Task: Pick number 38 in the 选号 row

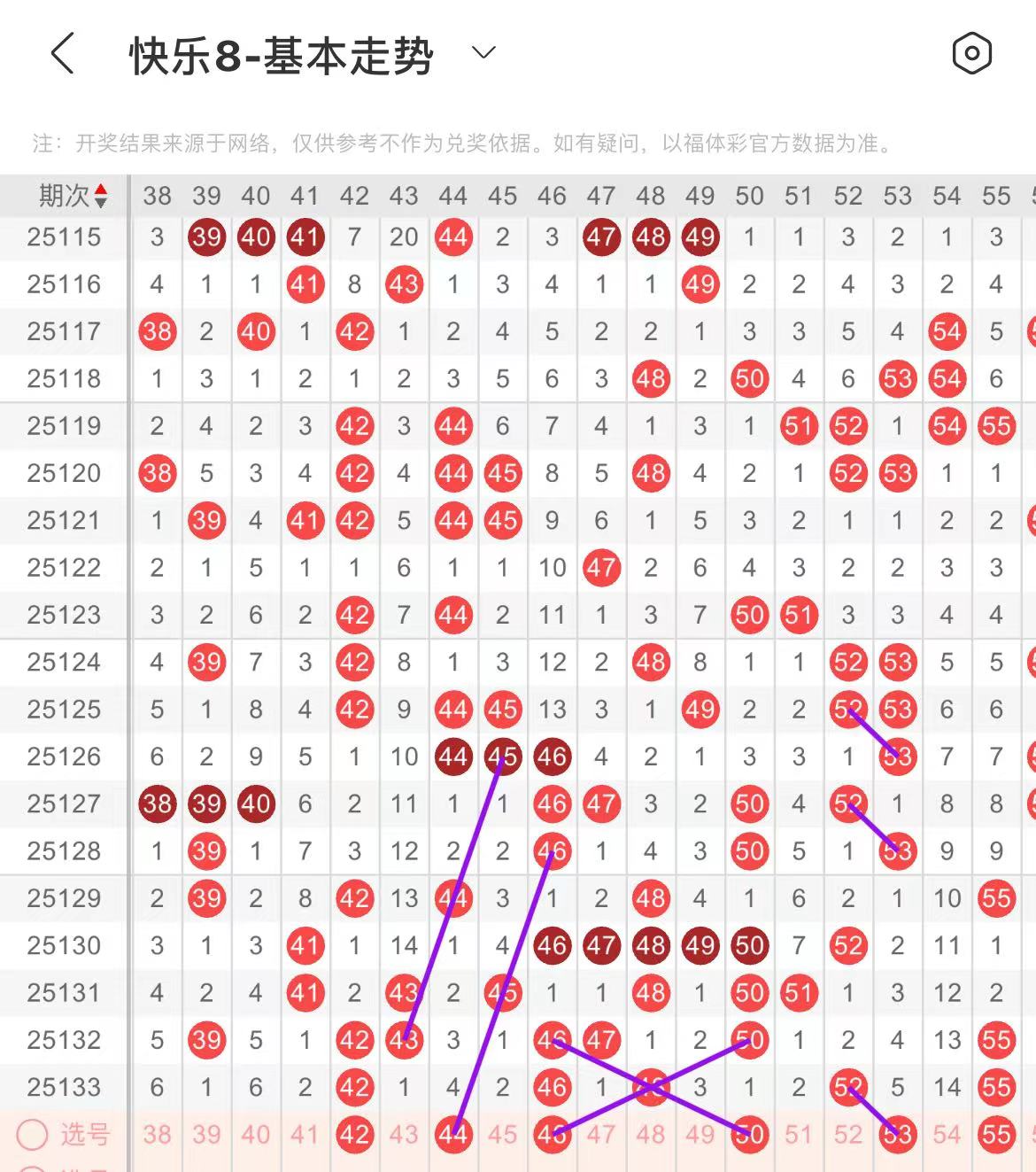Action: (x=157, y=1135)
